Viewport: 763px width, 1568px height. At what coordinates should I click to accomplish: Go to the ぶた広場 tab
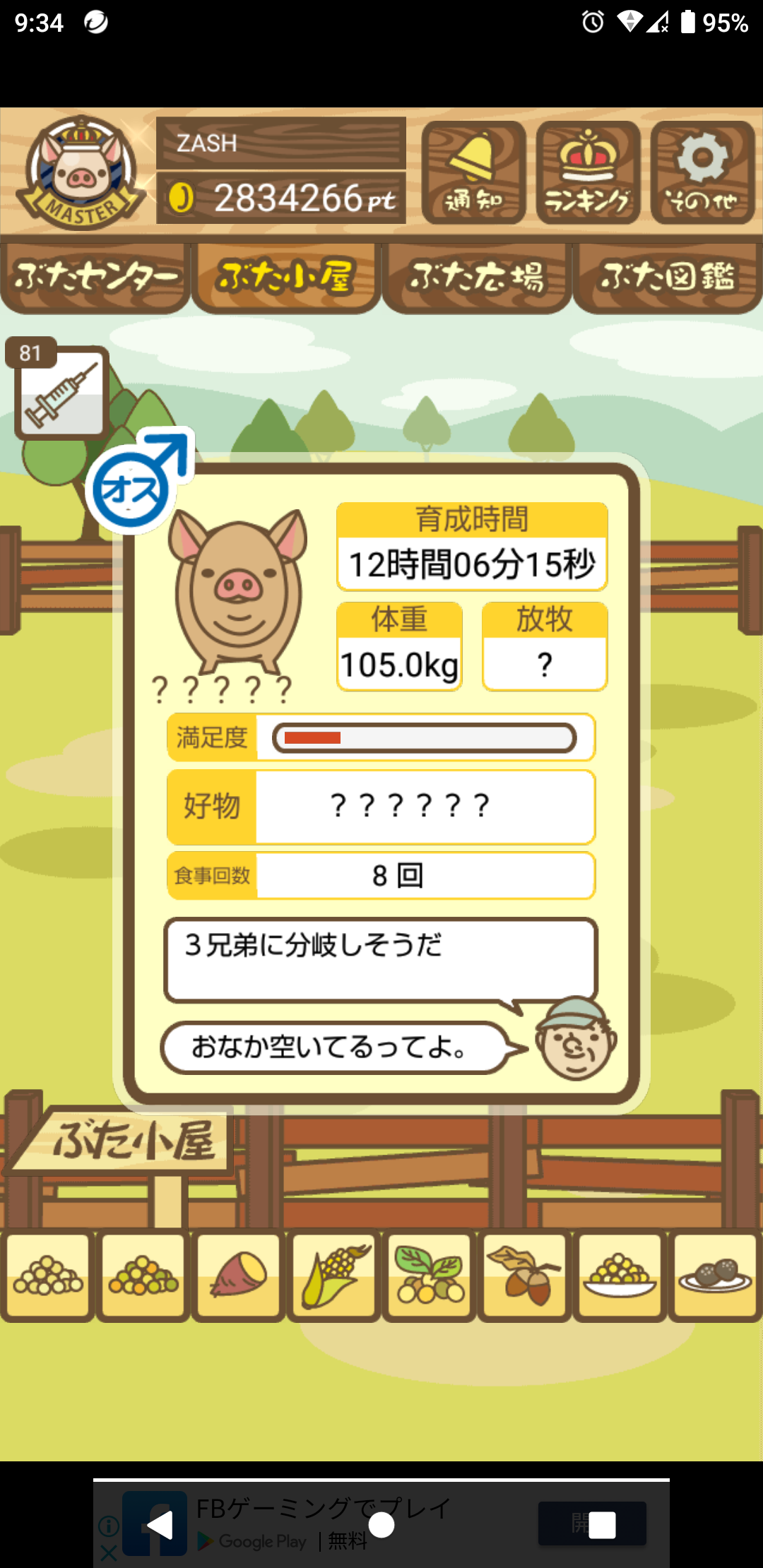(477, 278)
